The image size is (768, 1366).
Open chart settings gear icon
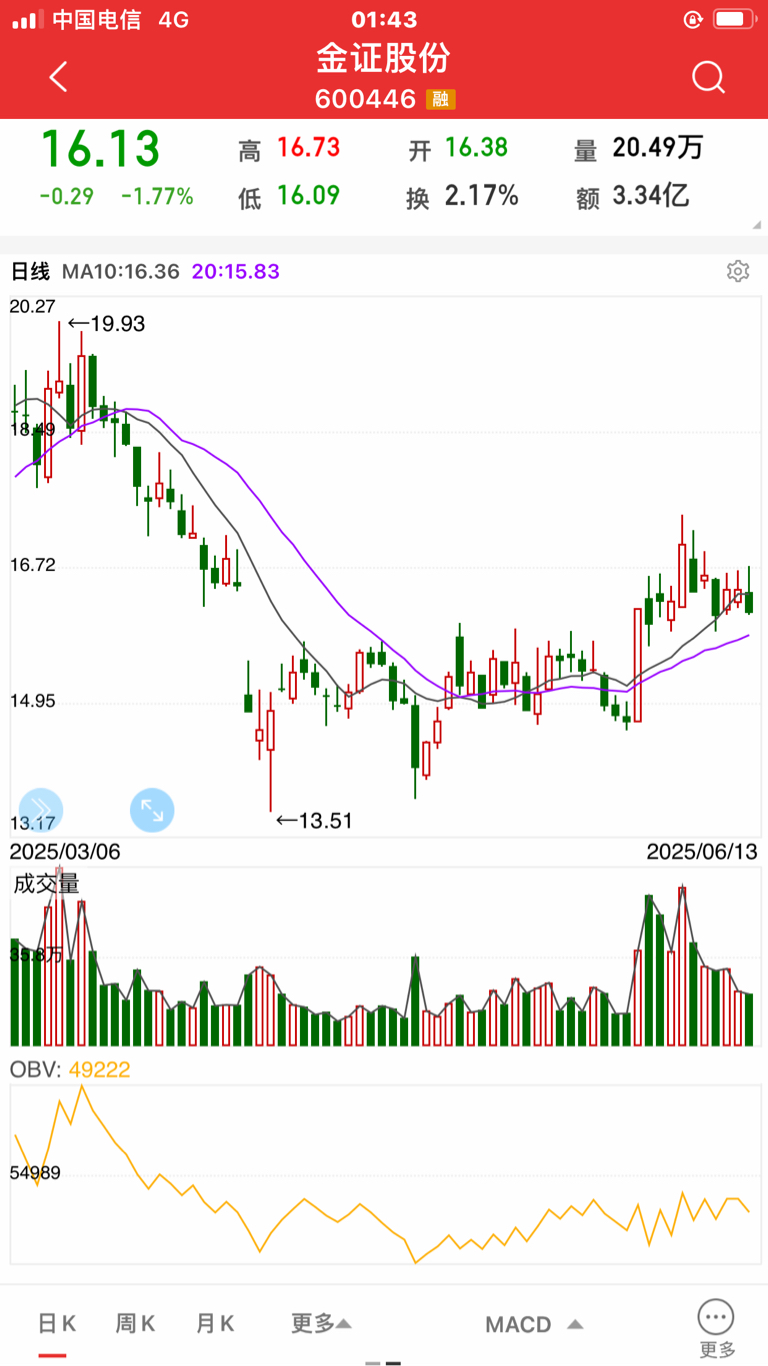click(738, 271)
